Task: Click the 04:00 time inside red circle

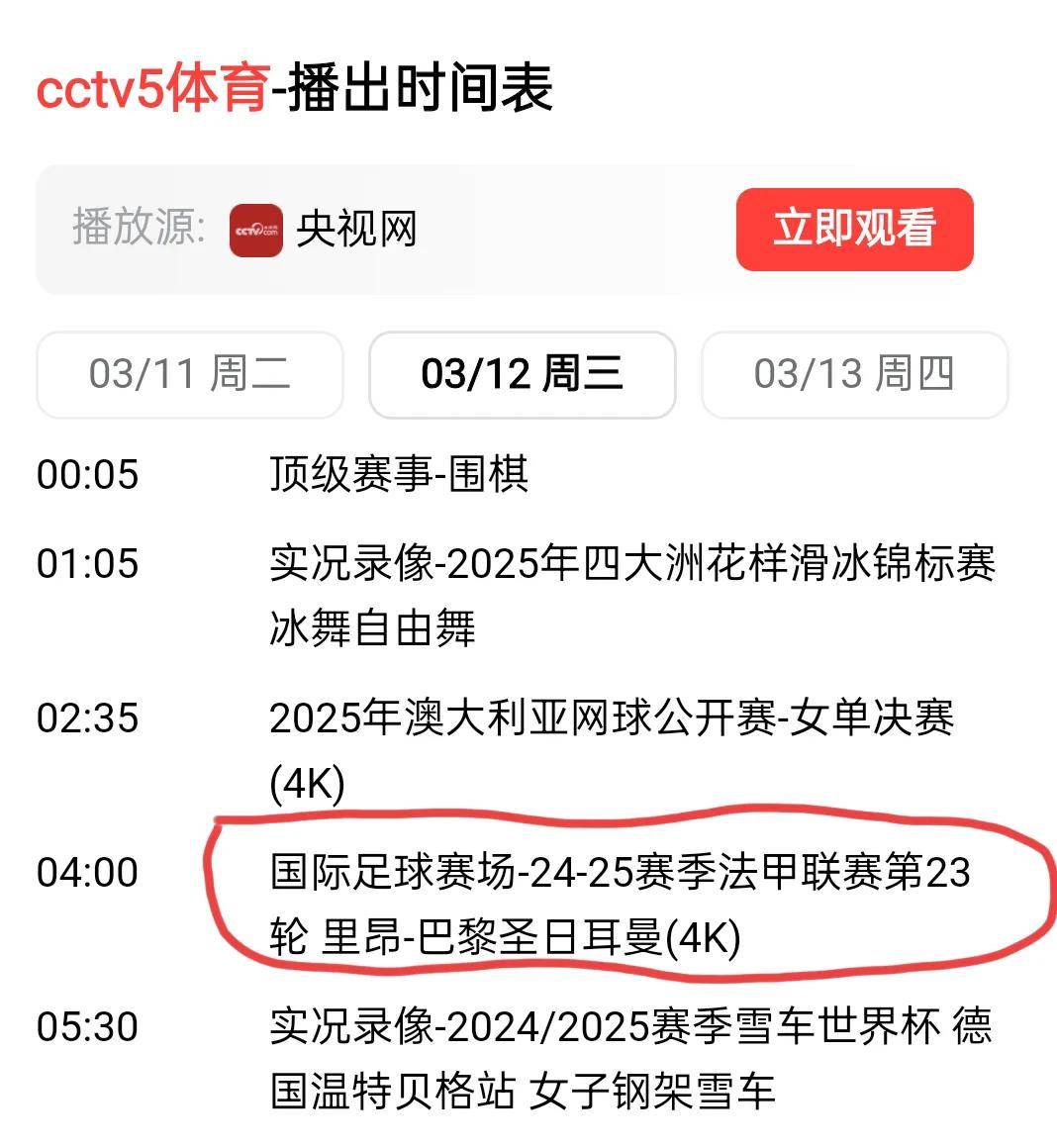Action: 89,873
